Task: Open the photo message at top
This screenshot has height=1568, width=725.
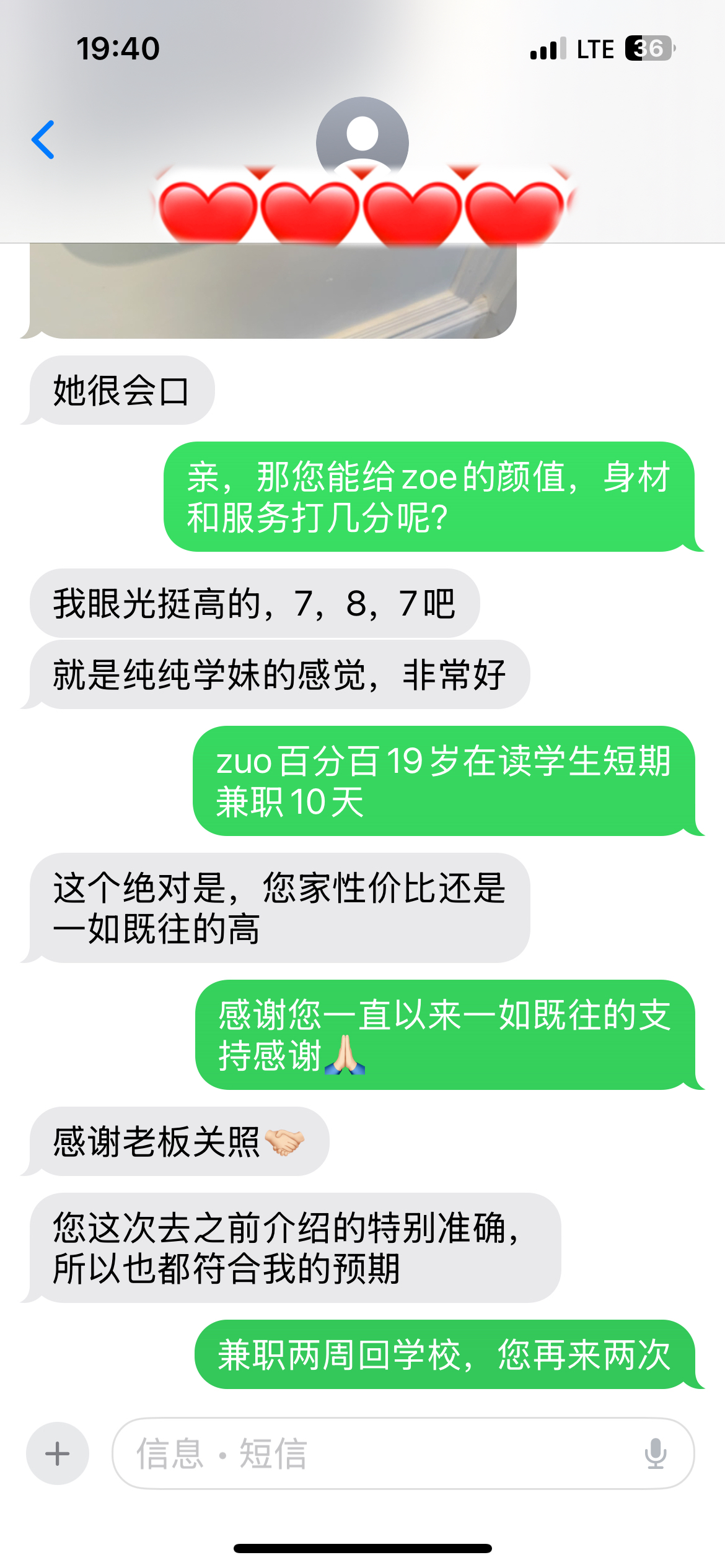Action: tap(273, 291)
